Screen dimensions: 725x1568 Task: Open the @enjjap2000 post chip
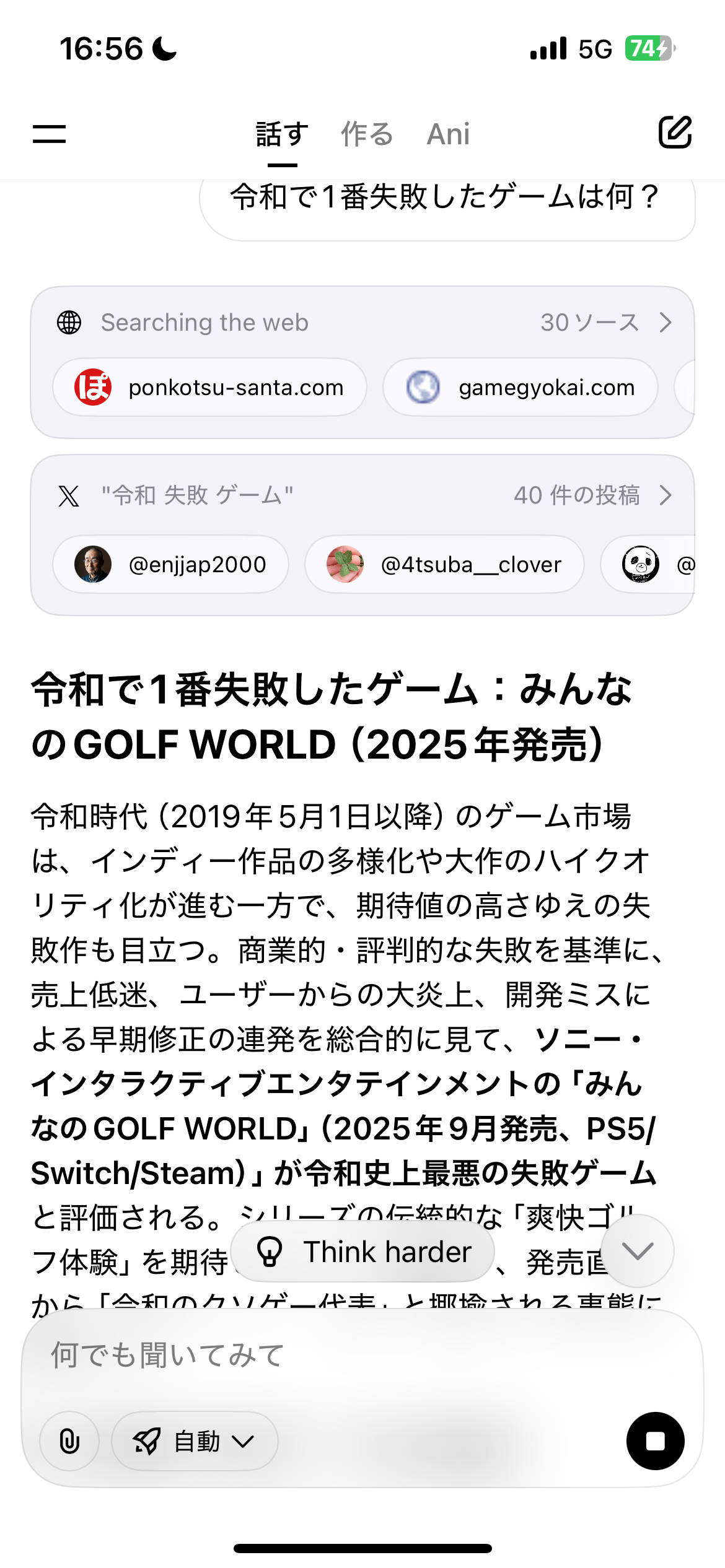point(170,565)
